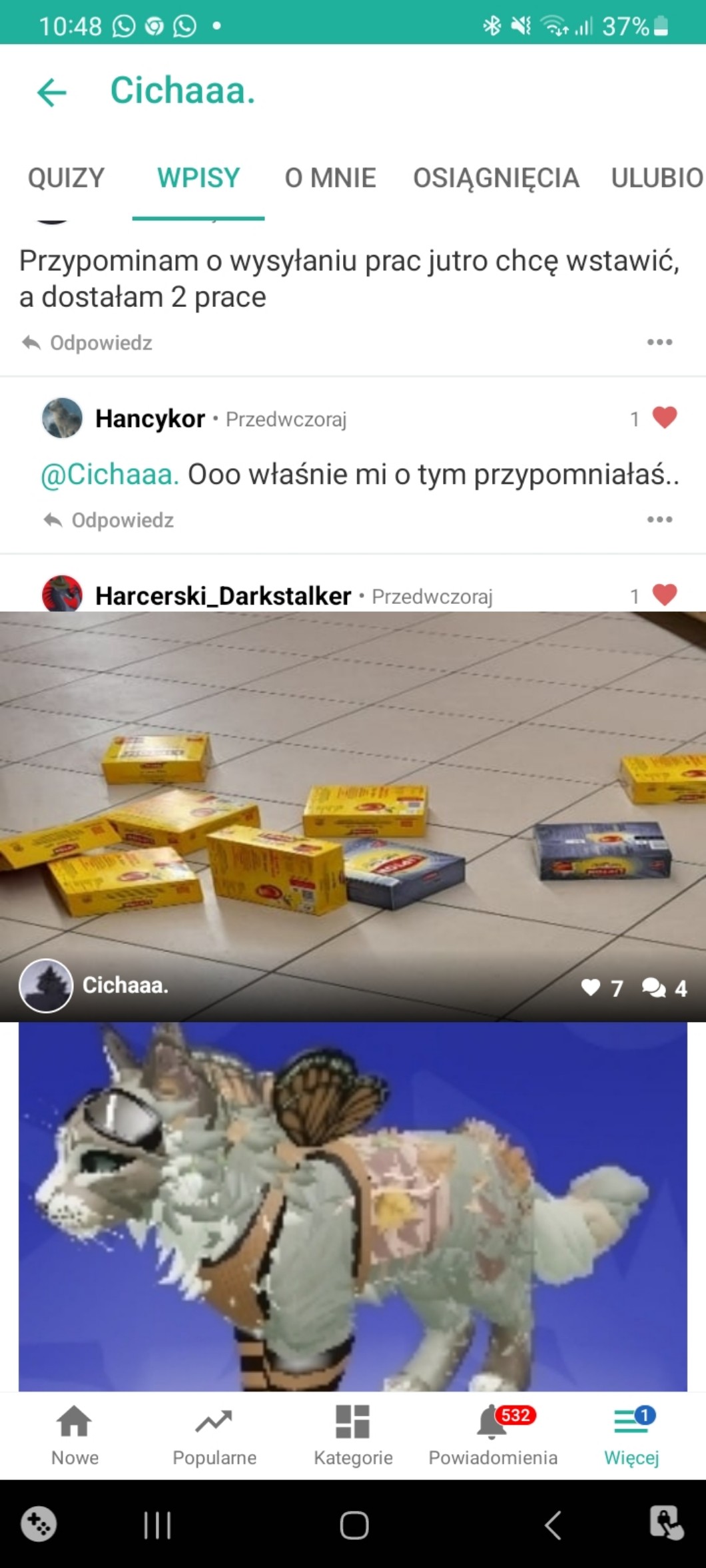Viewport: 706px width, 1568px height.
Task: Reply to Hancykor's comment
Action: pyautogui.click(x=109, y=520)
